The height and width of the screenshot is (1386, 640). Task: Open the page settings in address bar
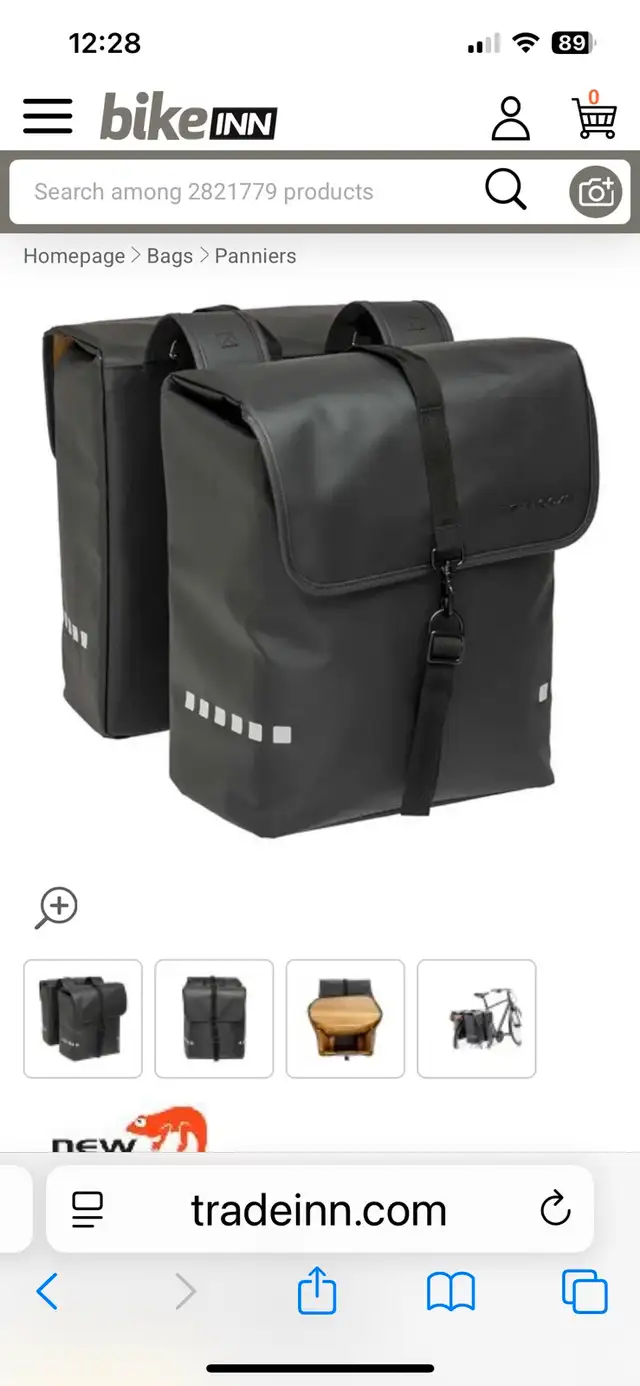click(x=88, y=1210)
